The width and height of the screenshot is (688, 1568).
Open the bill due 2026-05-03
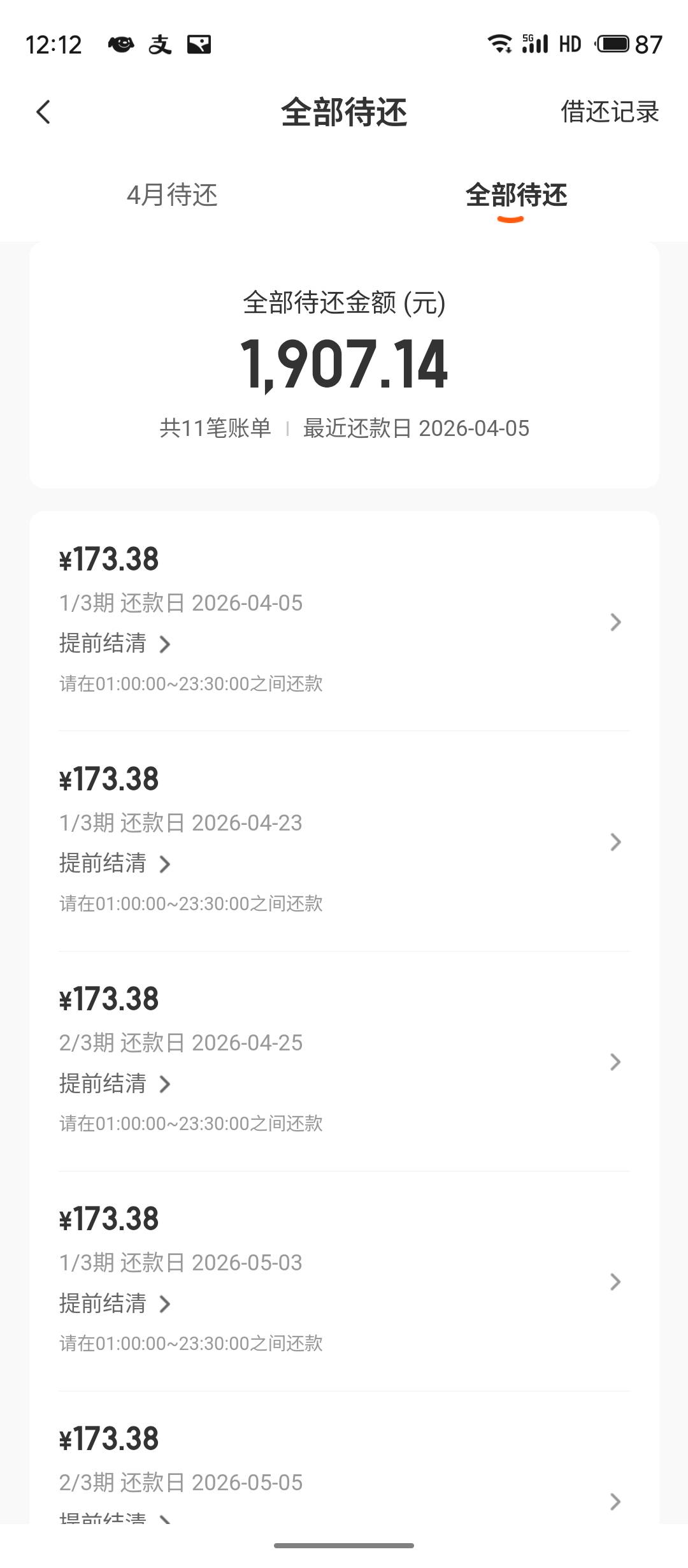click(614, 1282)
